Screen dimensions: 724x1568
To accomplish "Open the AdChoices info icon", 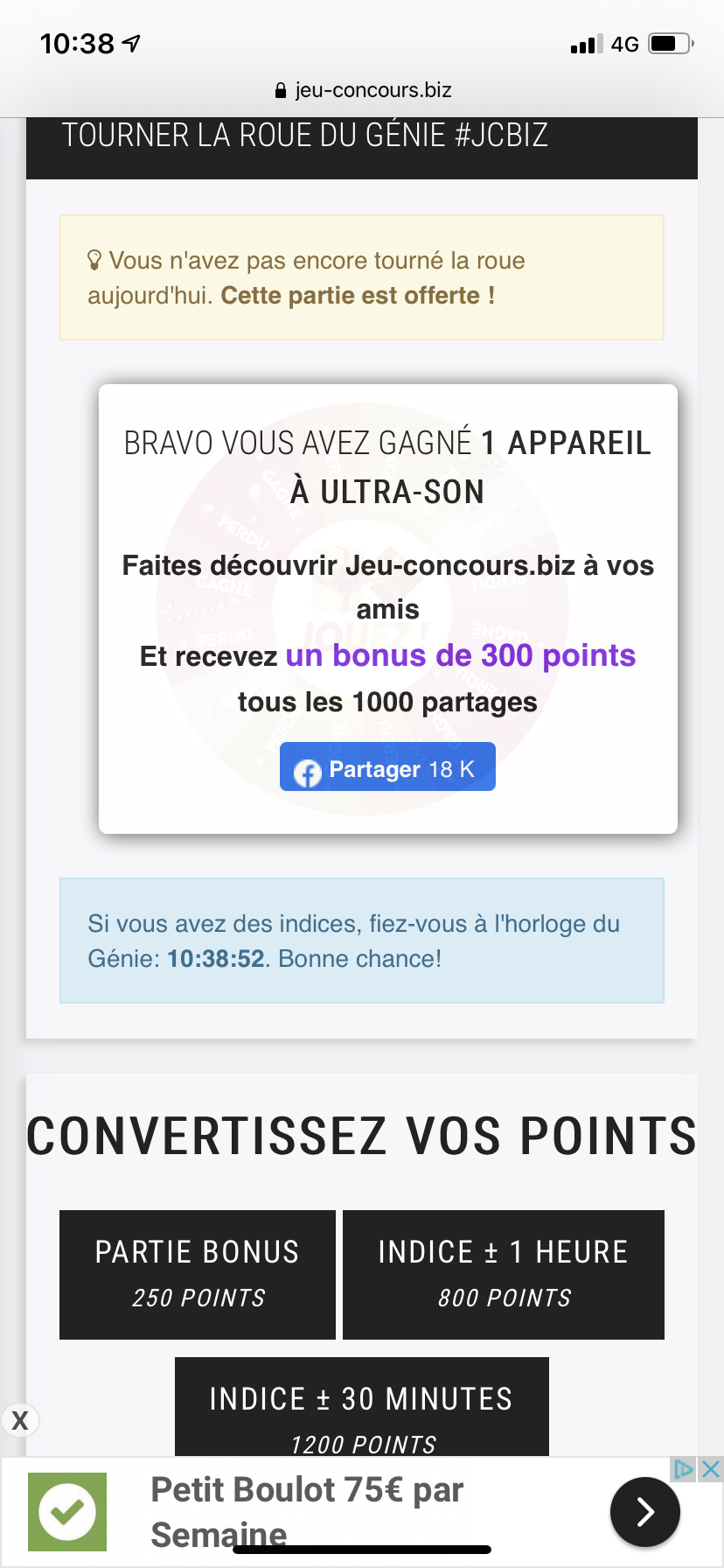I will coord(683,1469).
